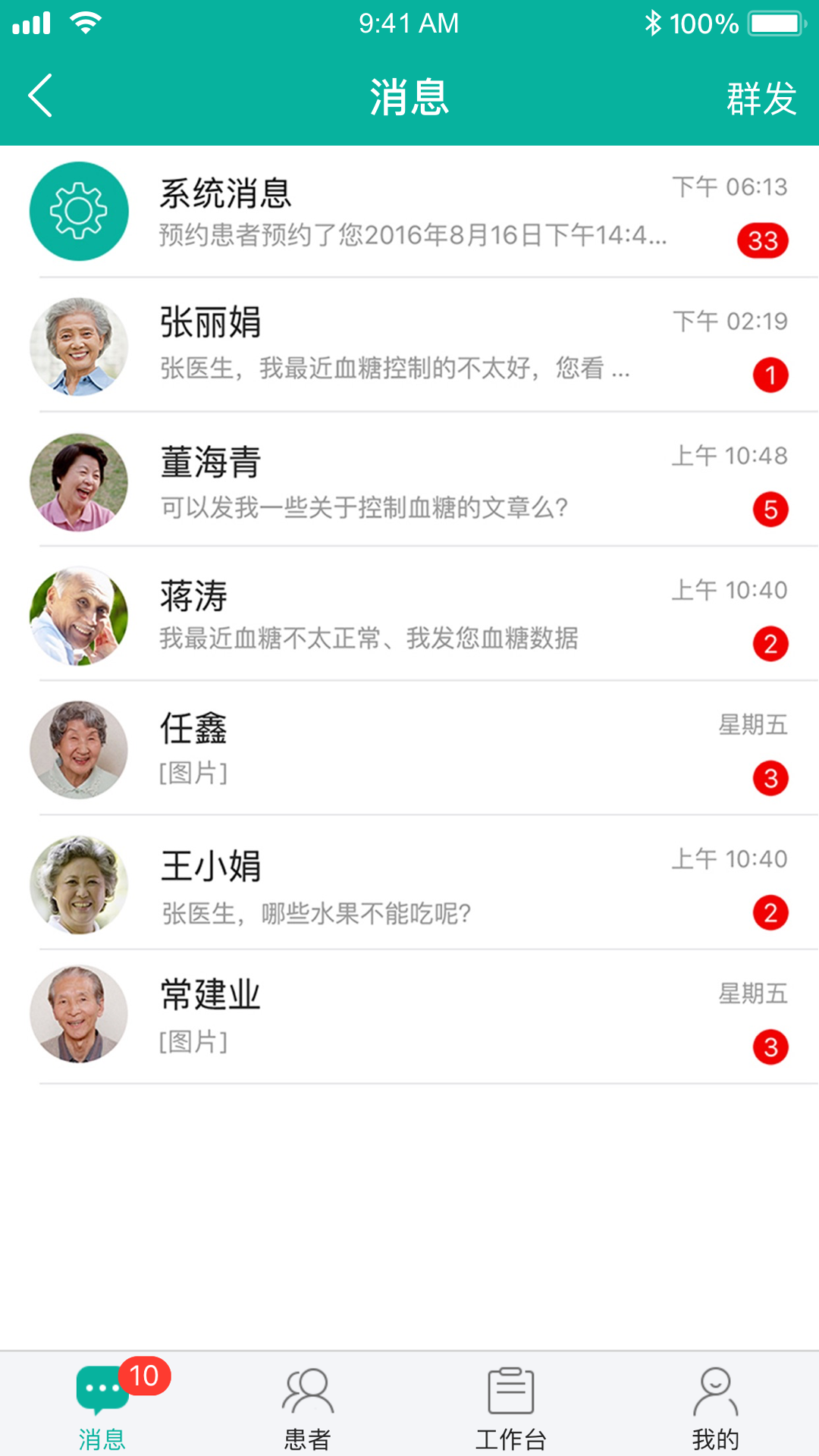The height and width of the screenshot is (1456, 819).
Task: Select the 消息 chat bubble icon
Action: pos(101,1387)
